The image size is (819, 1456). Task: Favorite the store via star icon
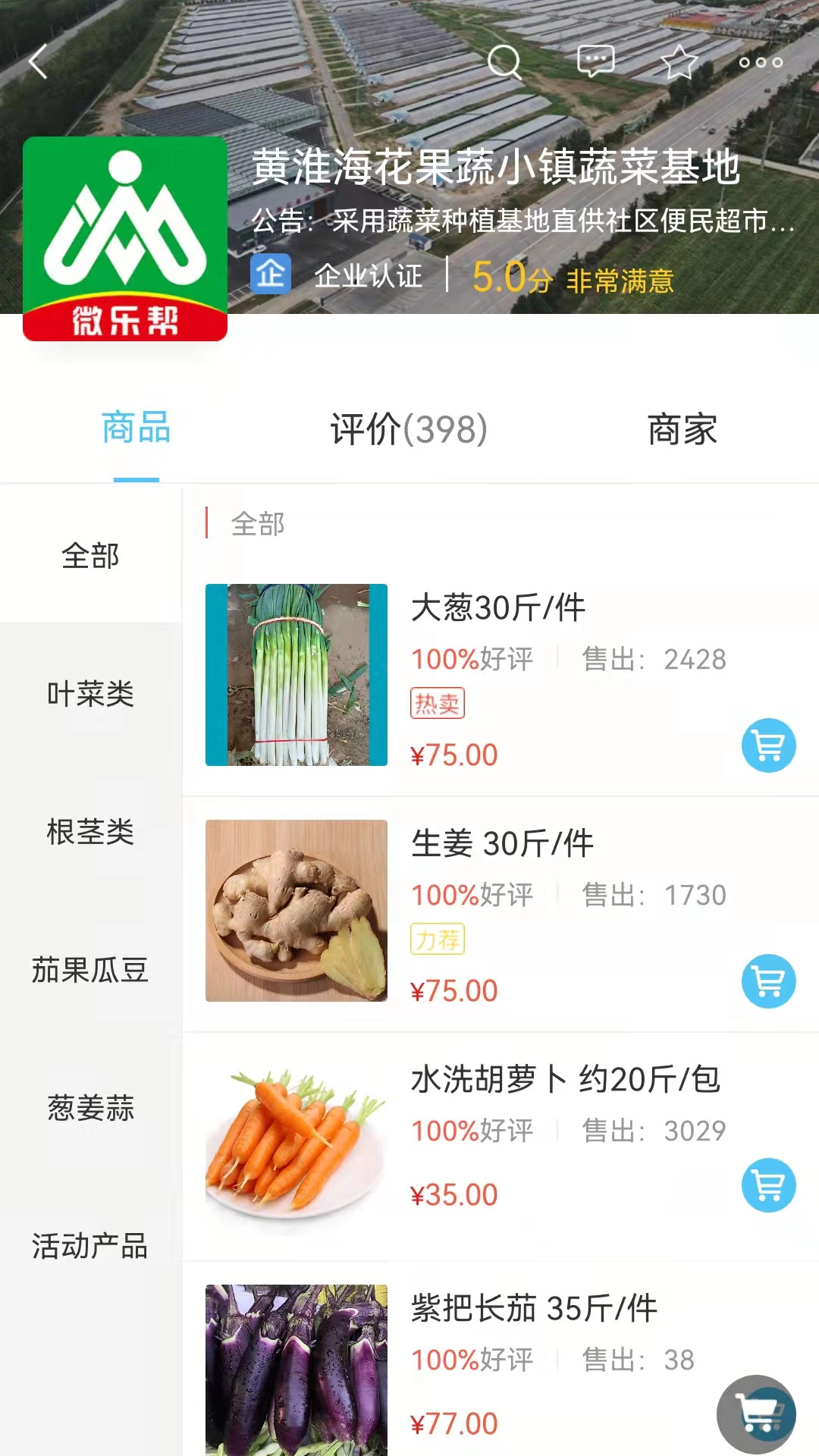point(679,62)
